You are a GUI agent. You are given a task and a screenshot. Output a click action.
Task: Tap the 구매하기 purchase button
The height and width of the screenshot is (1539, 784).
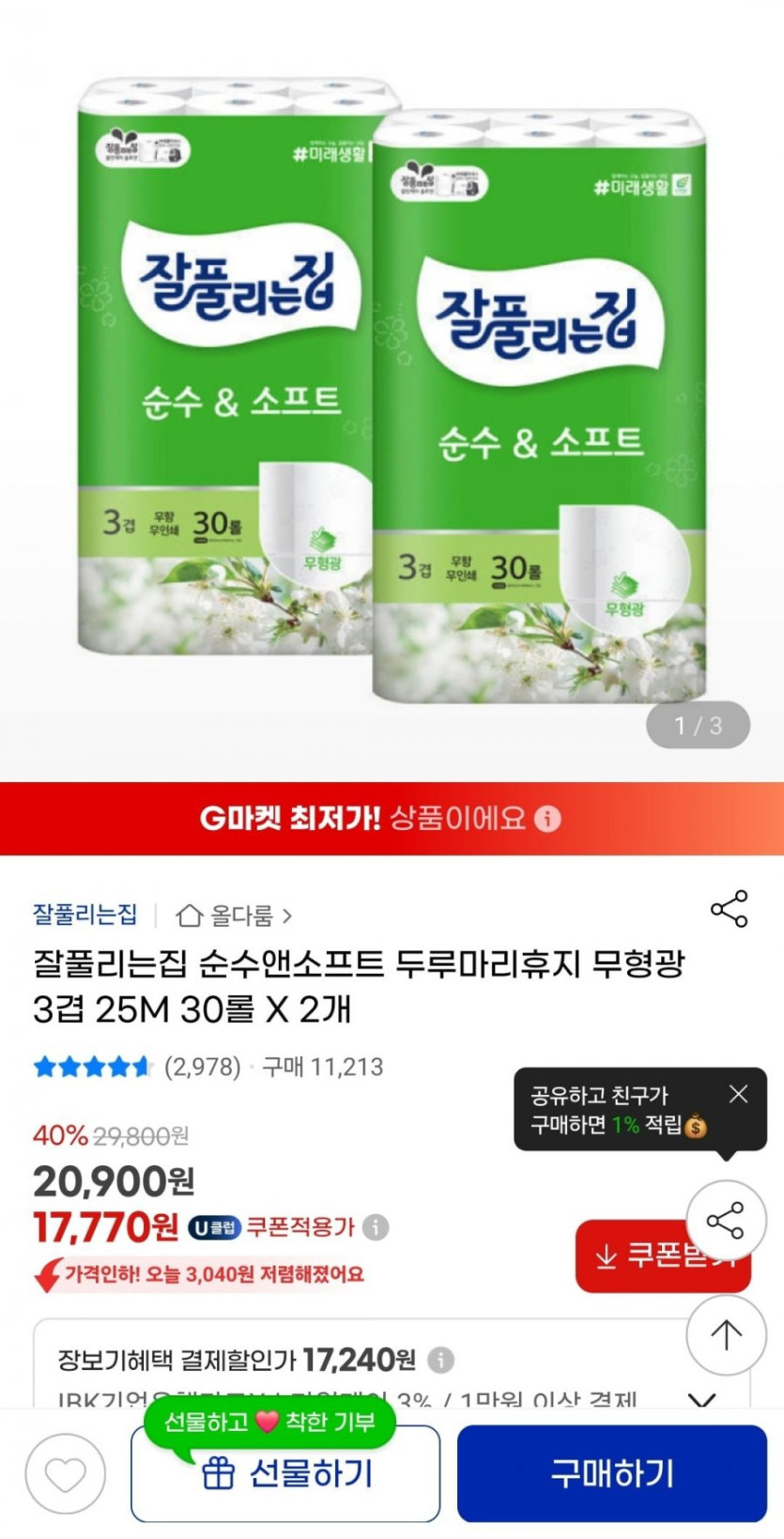tap(611, 1473)
